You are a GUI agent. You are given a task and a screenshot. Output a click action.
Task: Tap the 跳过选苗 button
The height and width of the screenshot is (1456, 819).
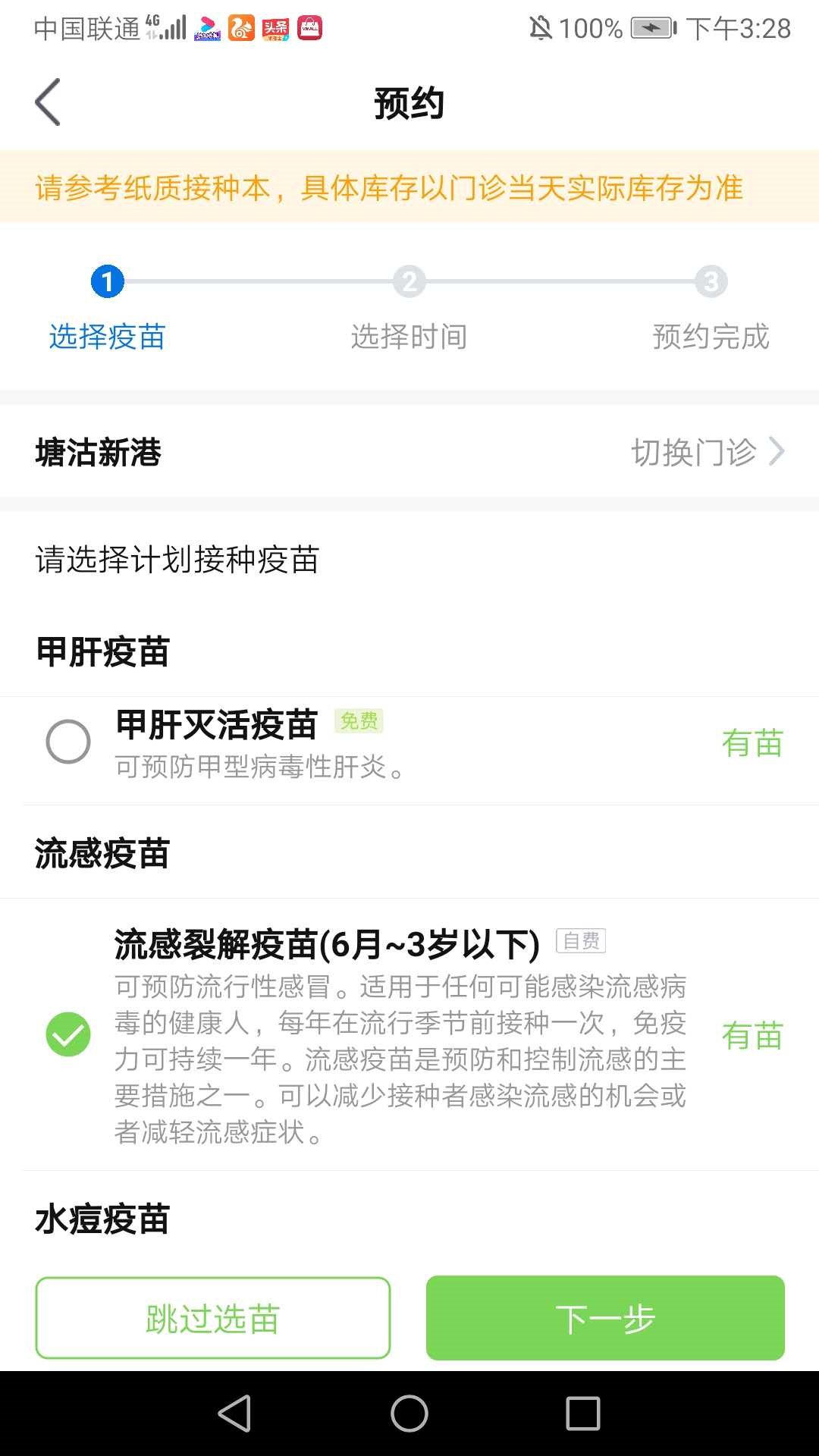[213, 1318]
